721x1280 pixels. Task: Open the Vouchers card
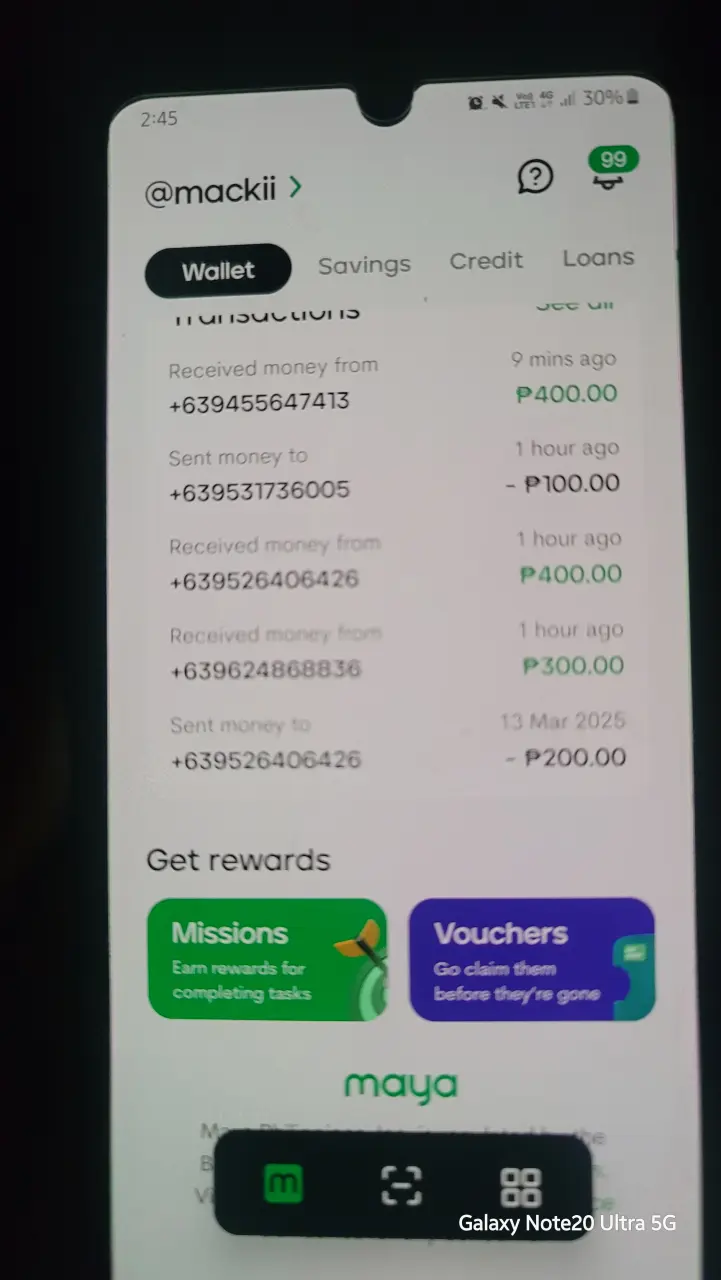[532, 959]
